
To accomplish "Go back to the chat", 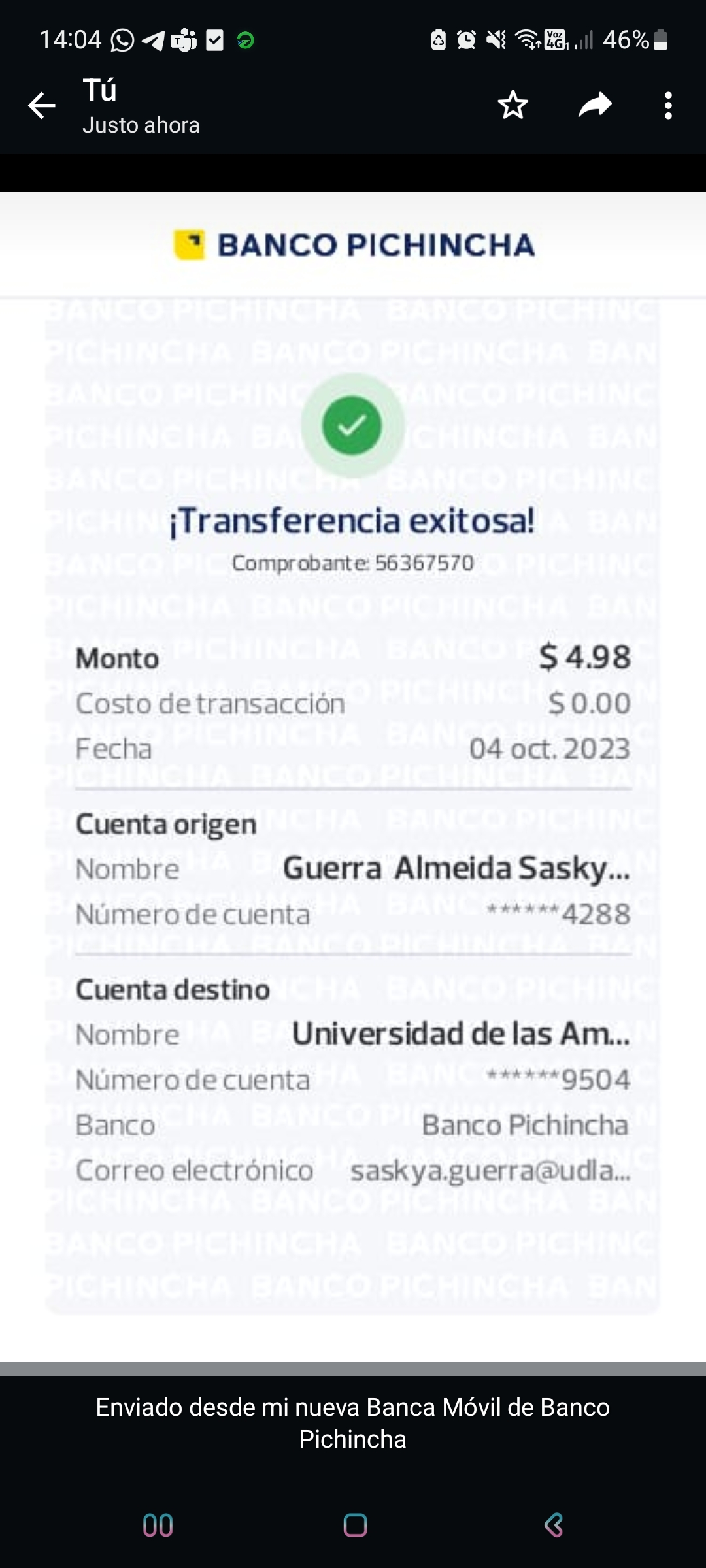I will [x=42, y=105].
